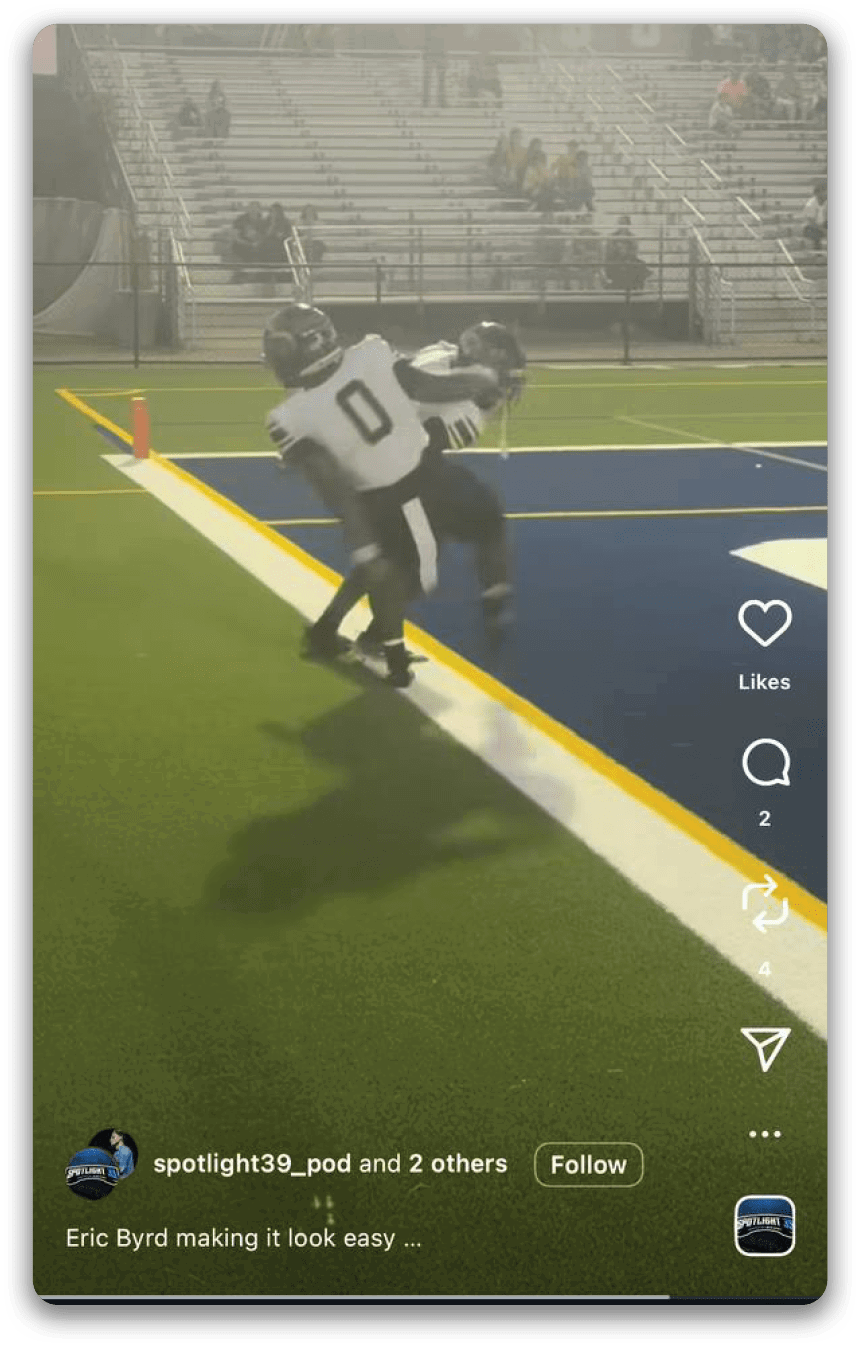
Task: Open spotlight39_pod profile from the username
Action: coord(252,1164)
